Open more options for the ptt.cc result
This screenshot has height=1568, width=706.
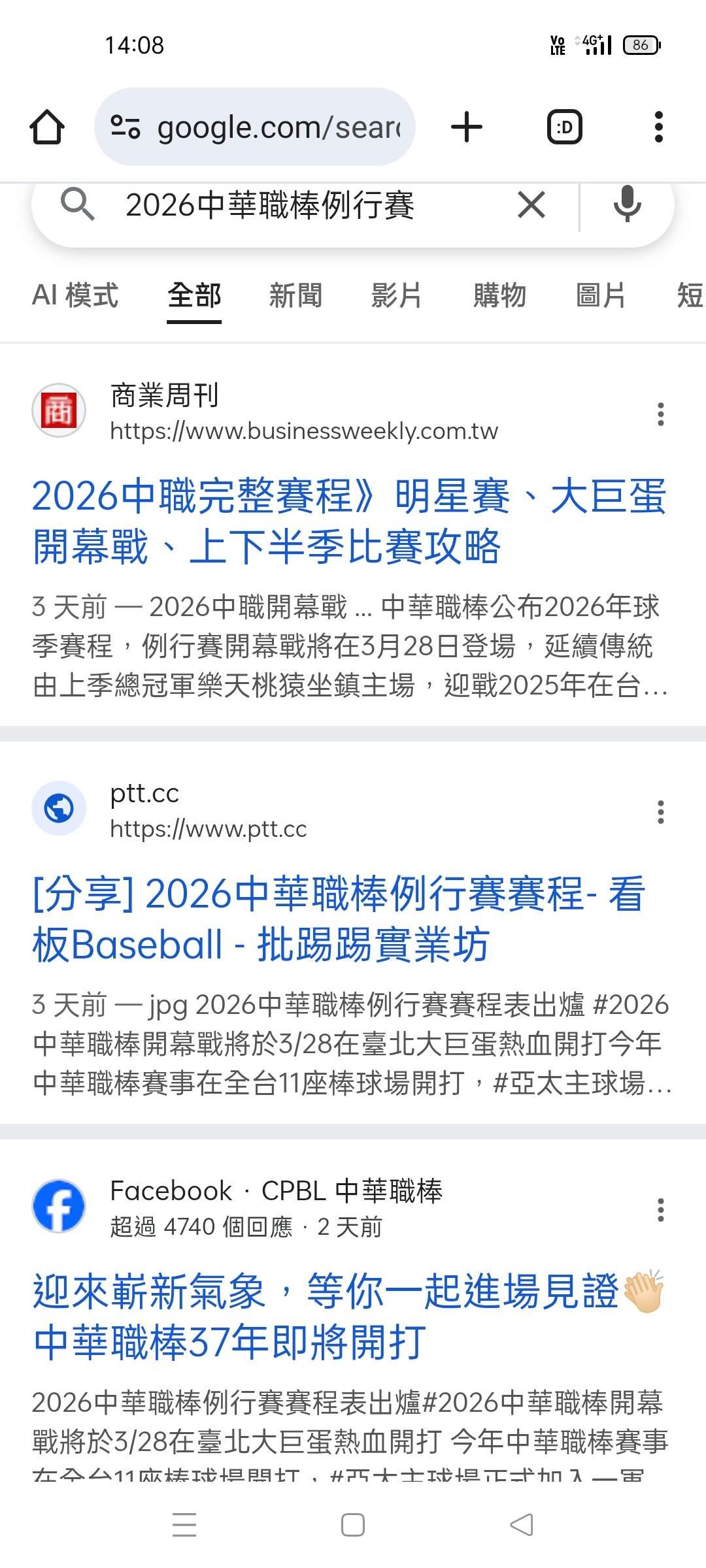point(661,812)
